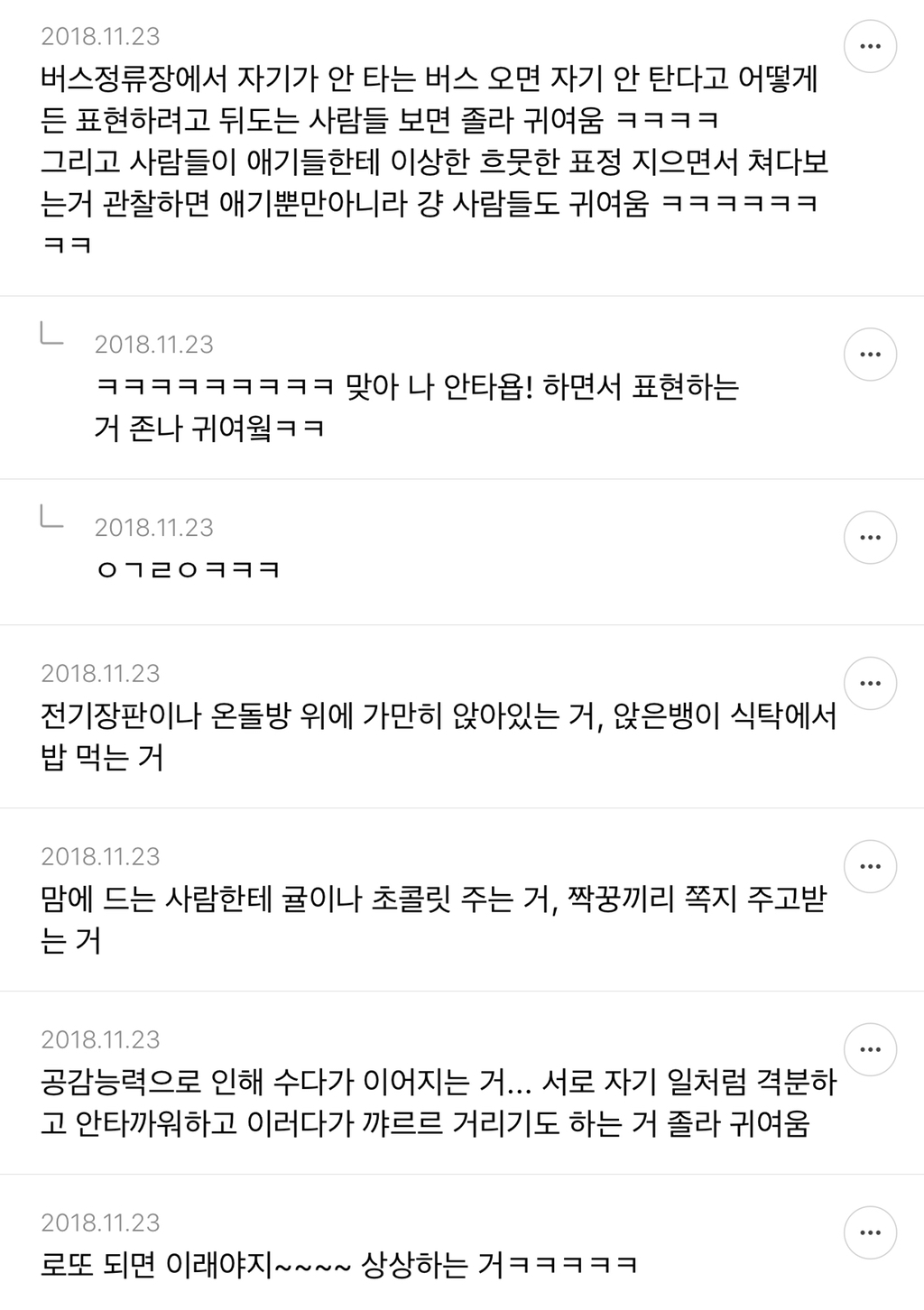Open more options on the ㅇㄱㄹㅇㅋㅋㅋ reply
This screenshot has height=1310, width=924.
tap(870, 537)
